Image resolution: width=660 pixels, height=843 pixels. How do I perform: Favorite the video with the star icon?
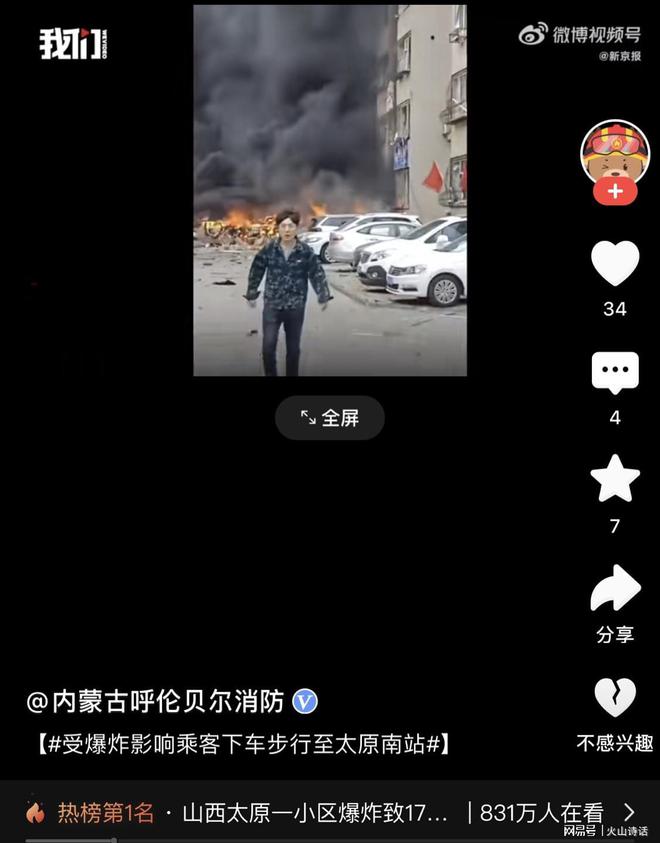point(615,480)
